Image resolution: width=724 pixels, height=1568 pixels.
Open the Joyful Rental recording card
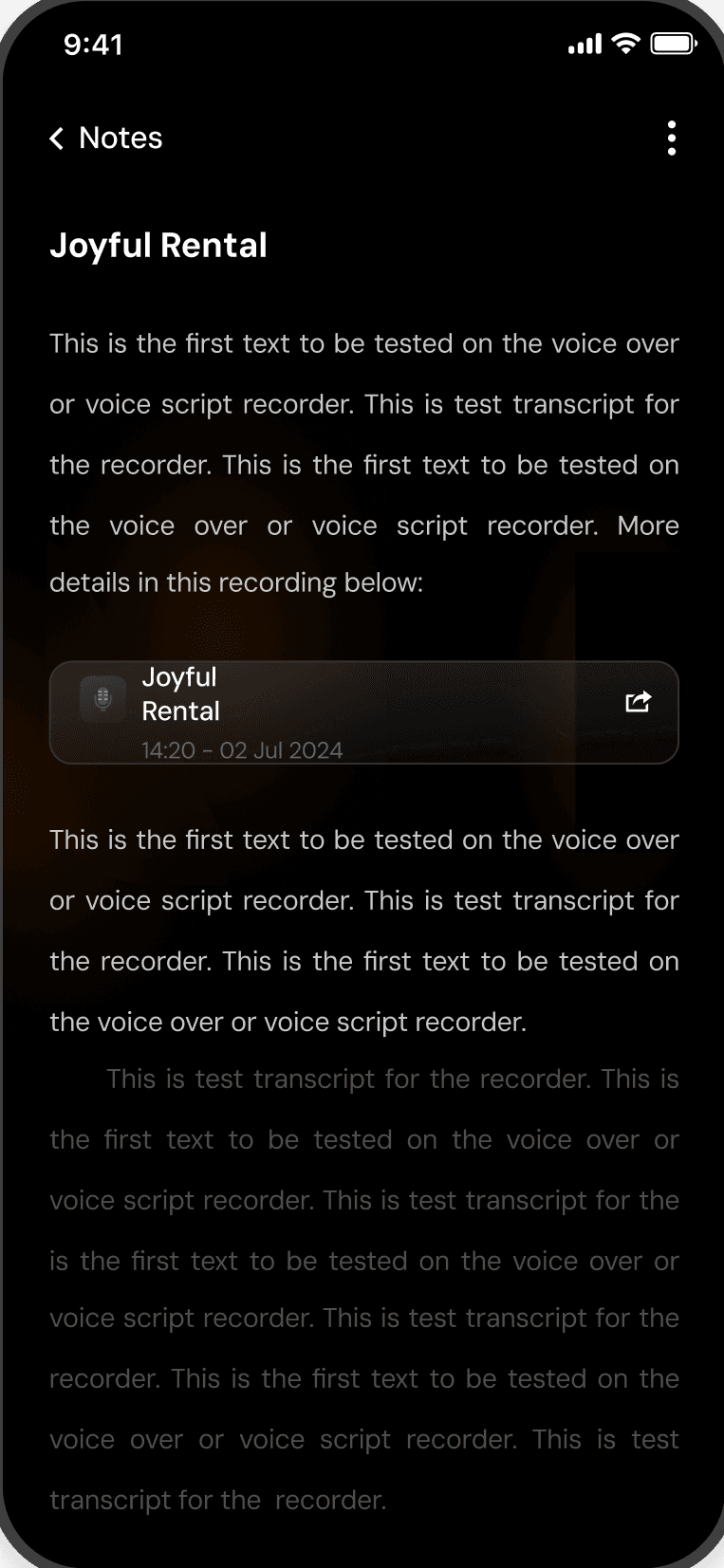click(364, 712)
